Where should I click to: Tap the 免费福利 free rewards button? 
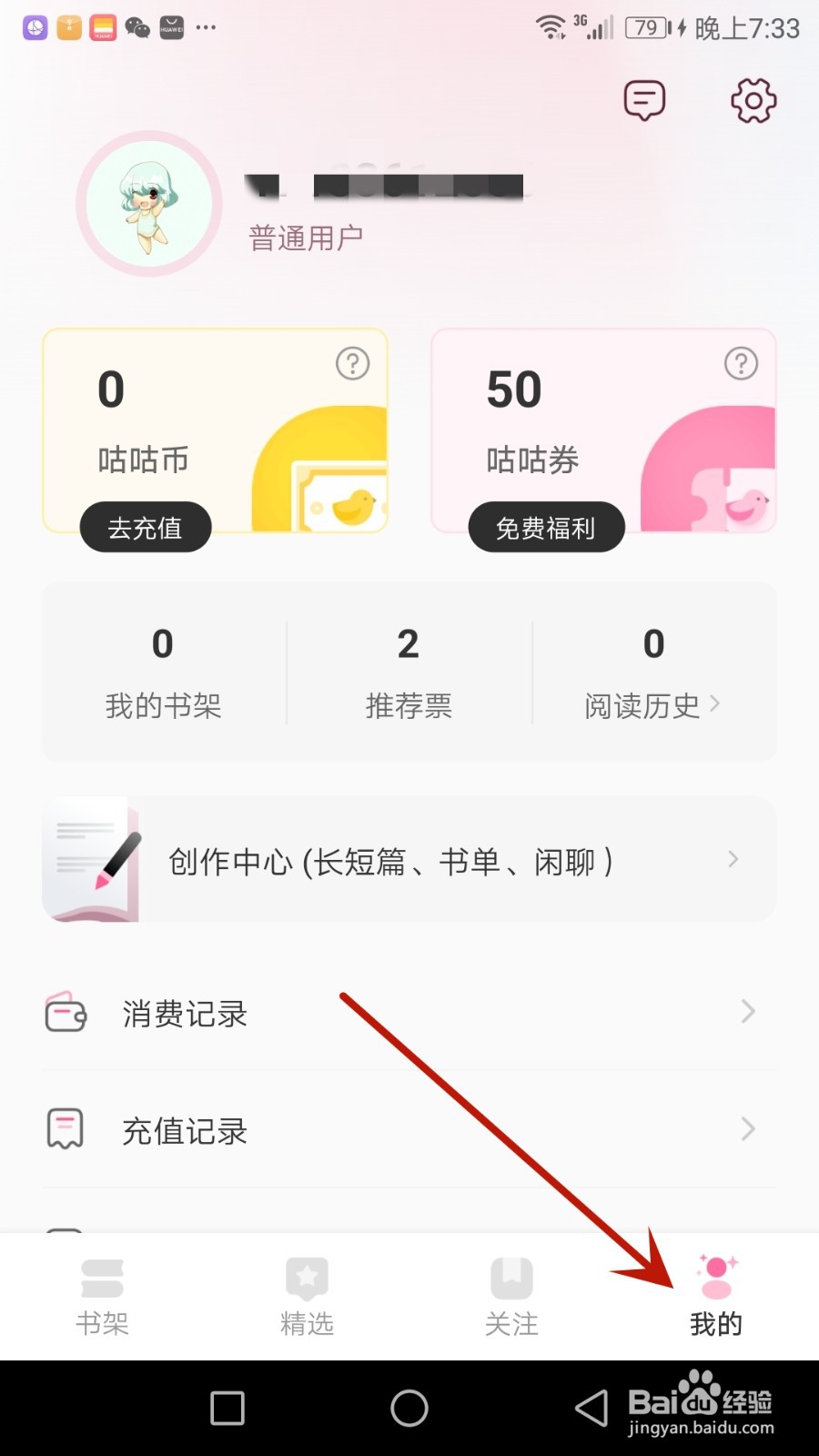tap(545, 527)
